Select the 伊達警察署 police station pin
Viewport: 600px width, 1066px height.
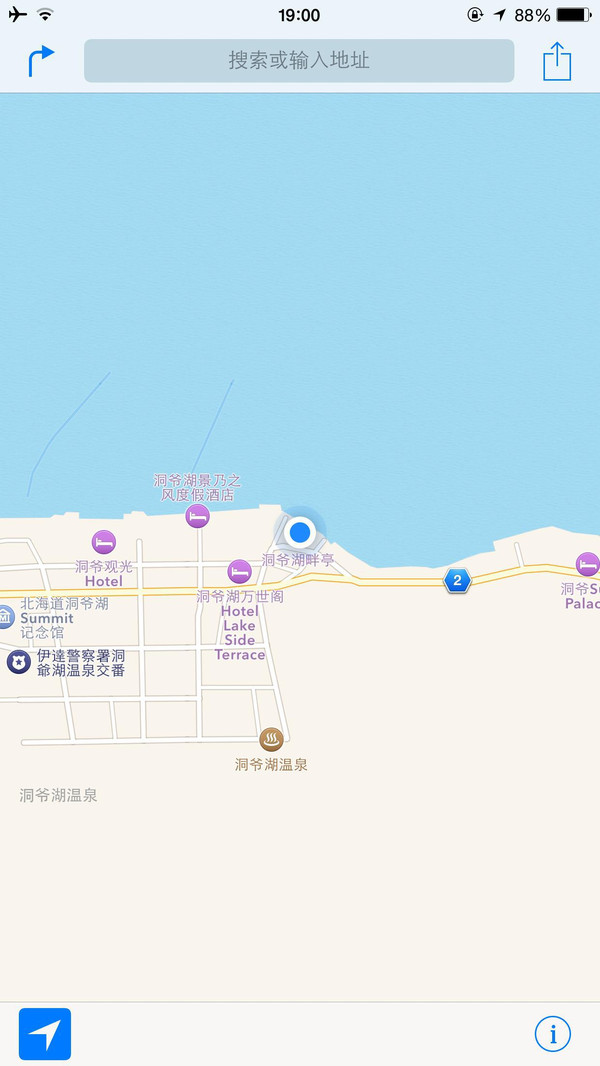tap(19, 661)
